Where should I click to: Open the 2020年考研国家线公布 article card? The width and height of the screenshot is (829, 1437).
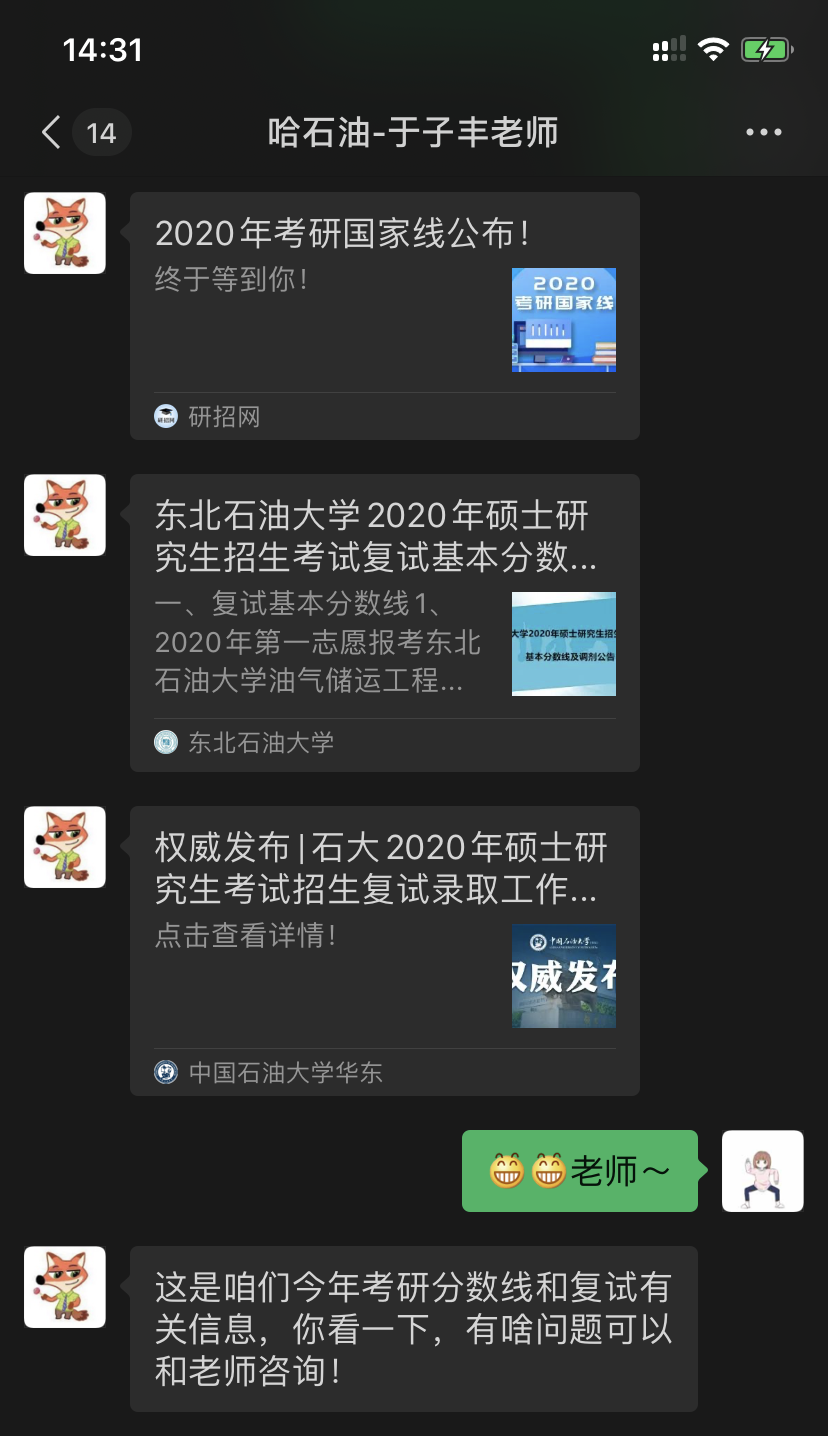point(384,315)
